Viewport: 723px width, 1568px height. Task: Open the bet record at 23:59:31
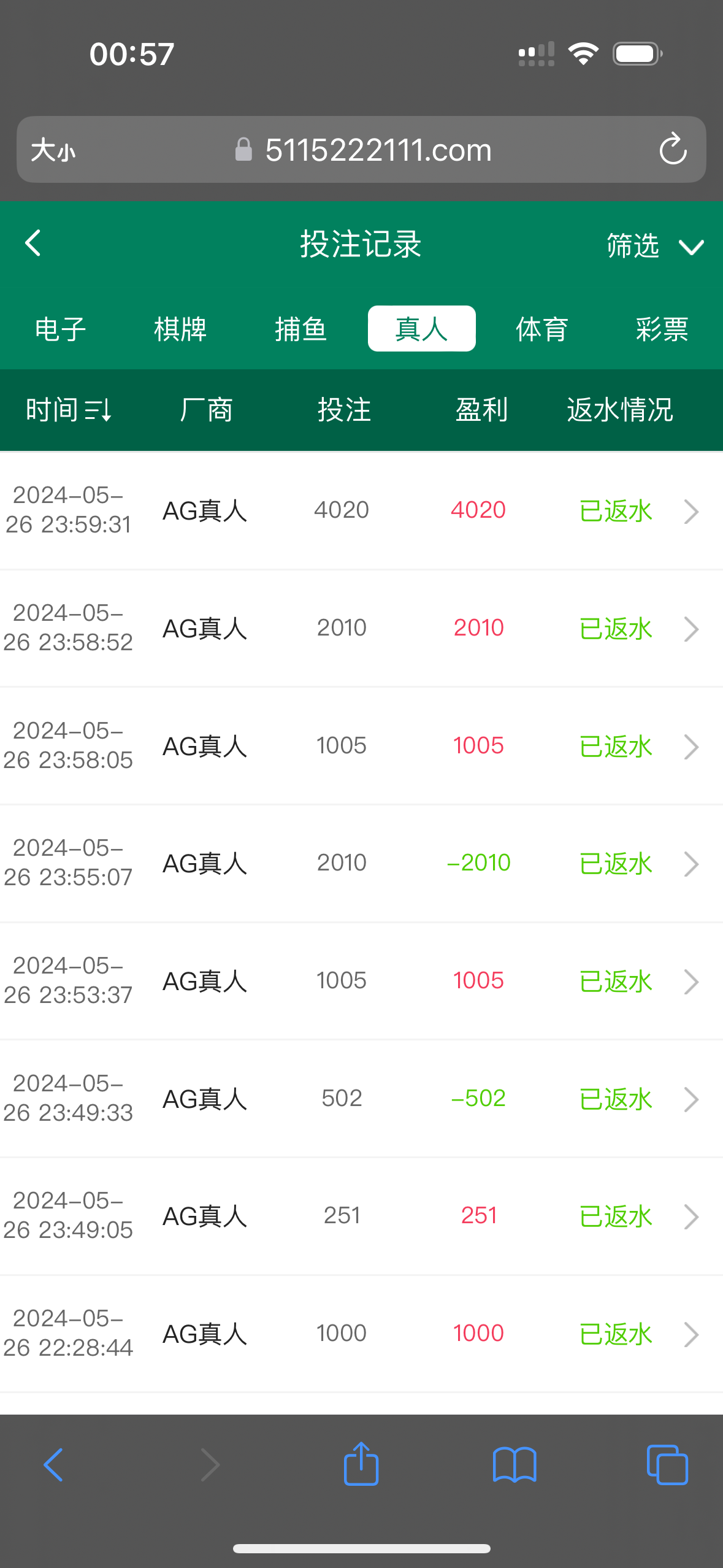click(x=690, y=511)
